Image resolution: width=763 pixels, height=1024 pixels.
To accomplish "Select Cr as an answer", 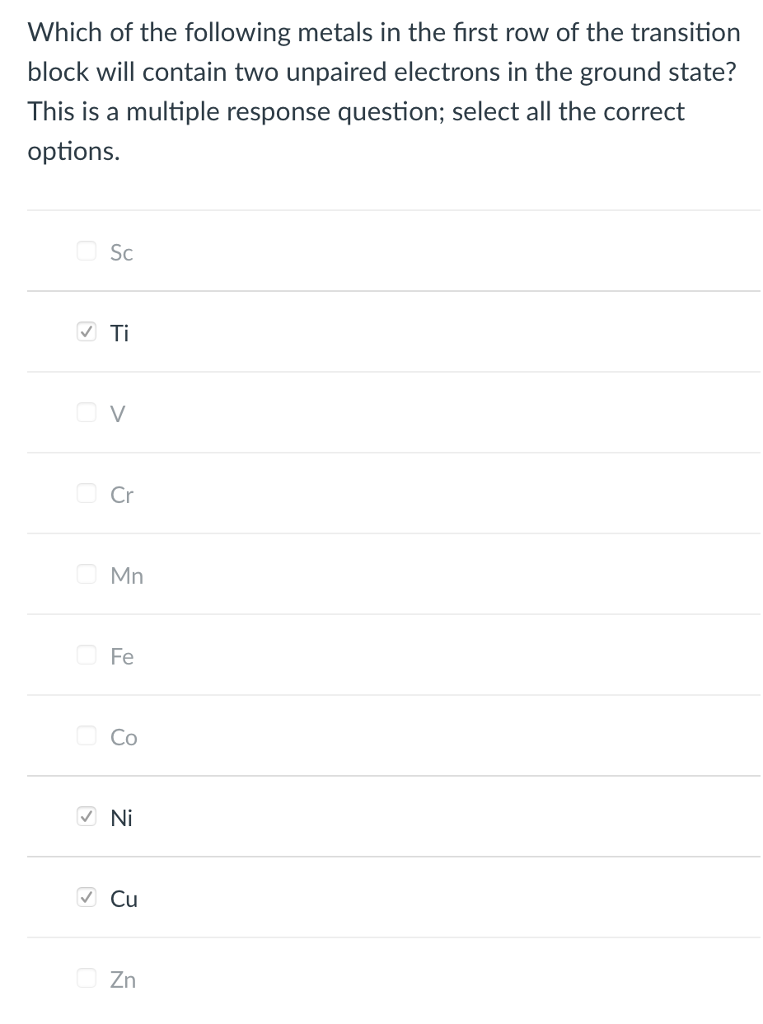I will pos(88,494).
